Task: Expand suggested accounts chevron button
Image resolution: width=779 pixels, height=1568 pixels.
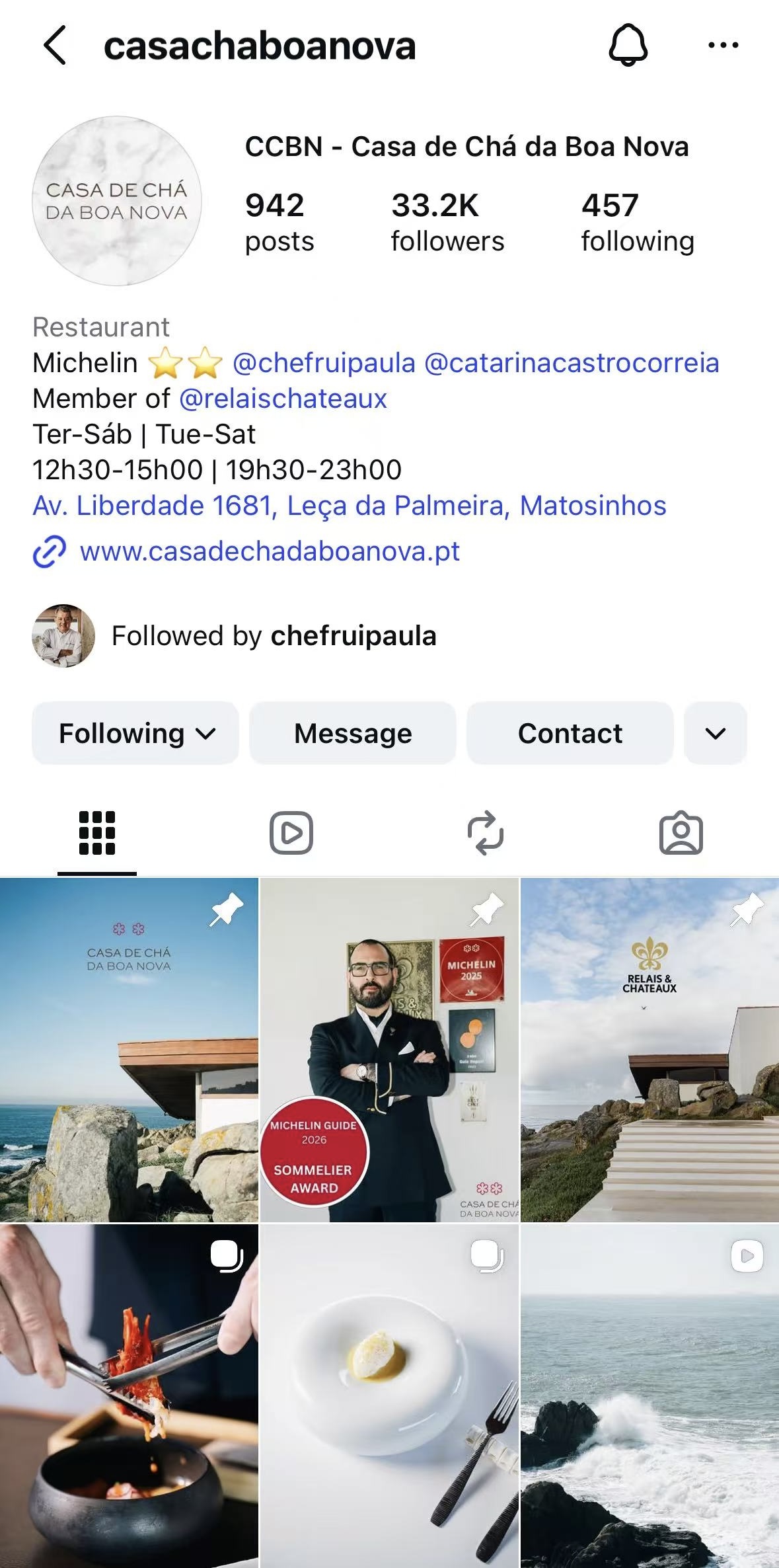Action: click(715, 733)
